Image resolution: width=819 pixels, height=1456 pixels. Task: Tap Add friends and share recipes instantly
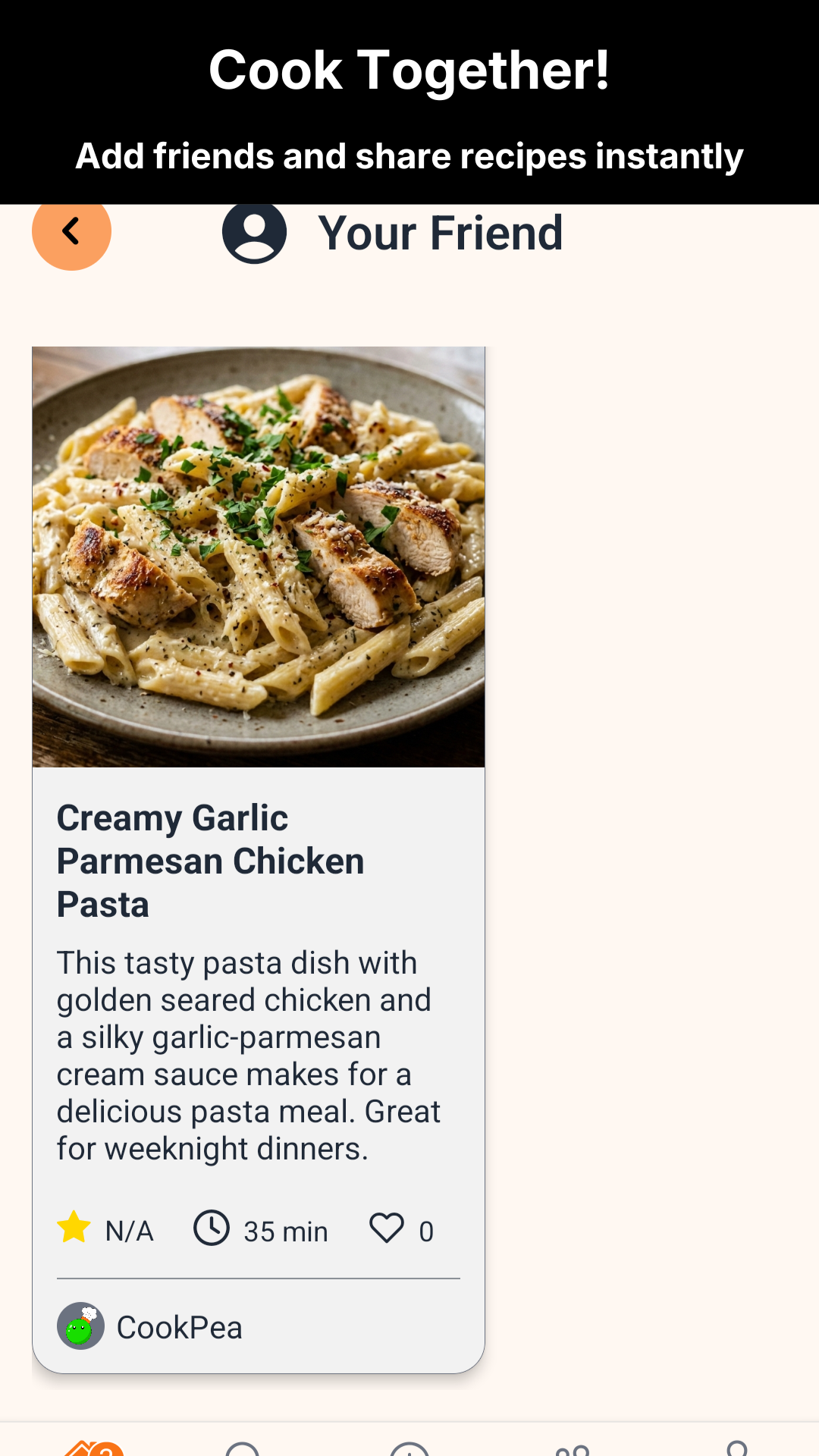coord(409,155)
